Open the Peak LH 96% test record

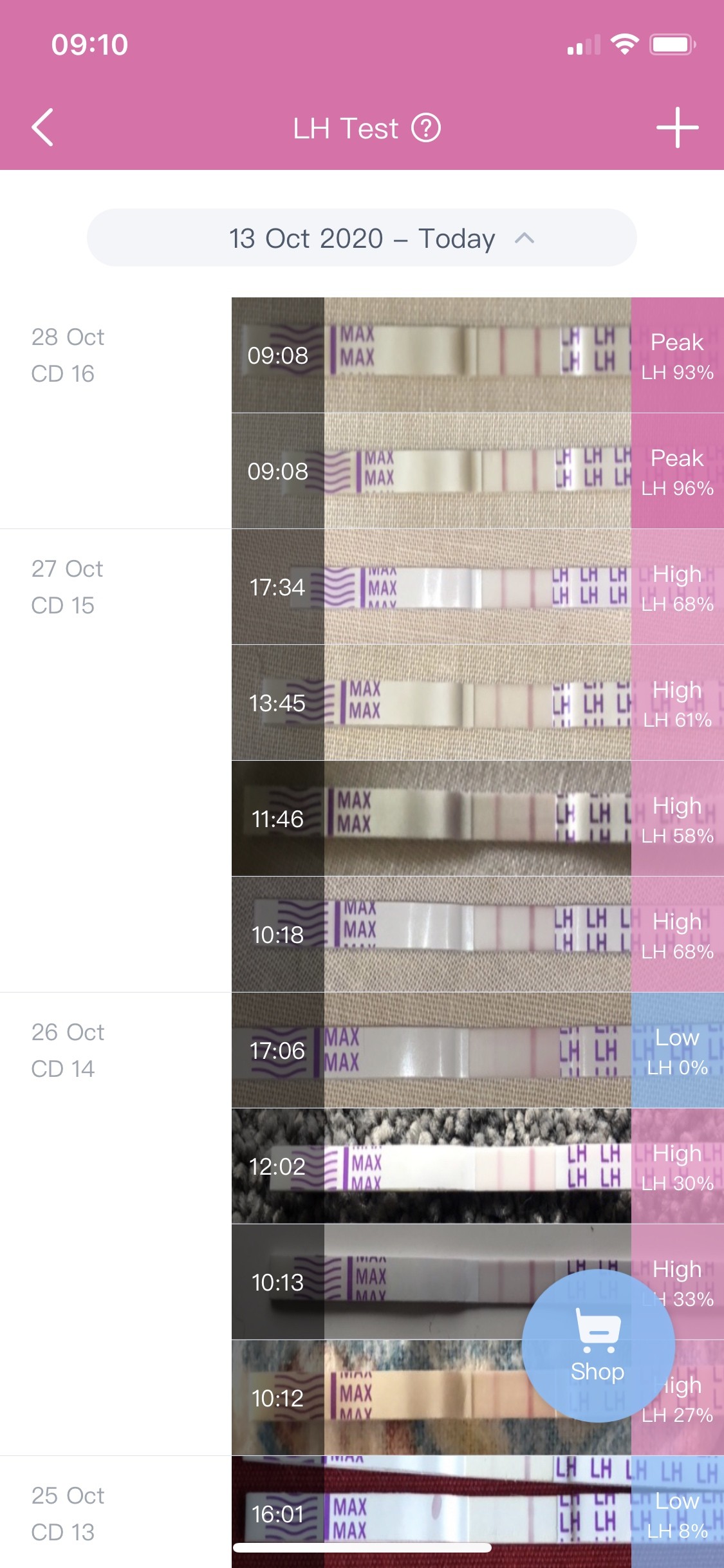[476, 471]
